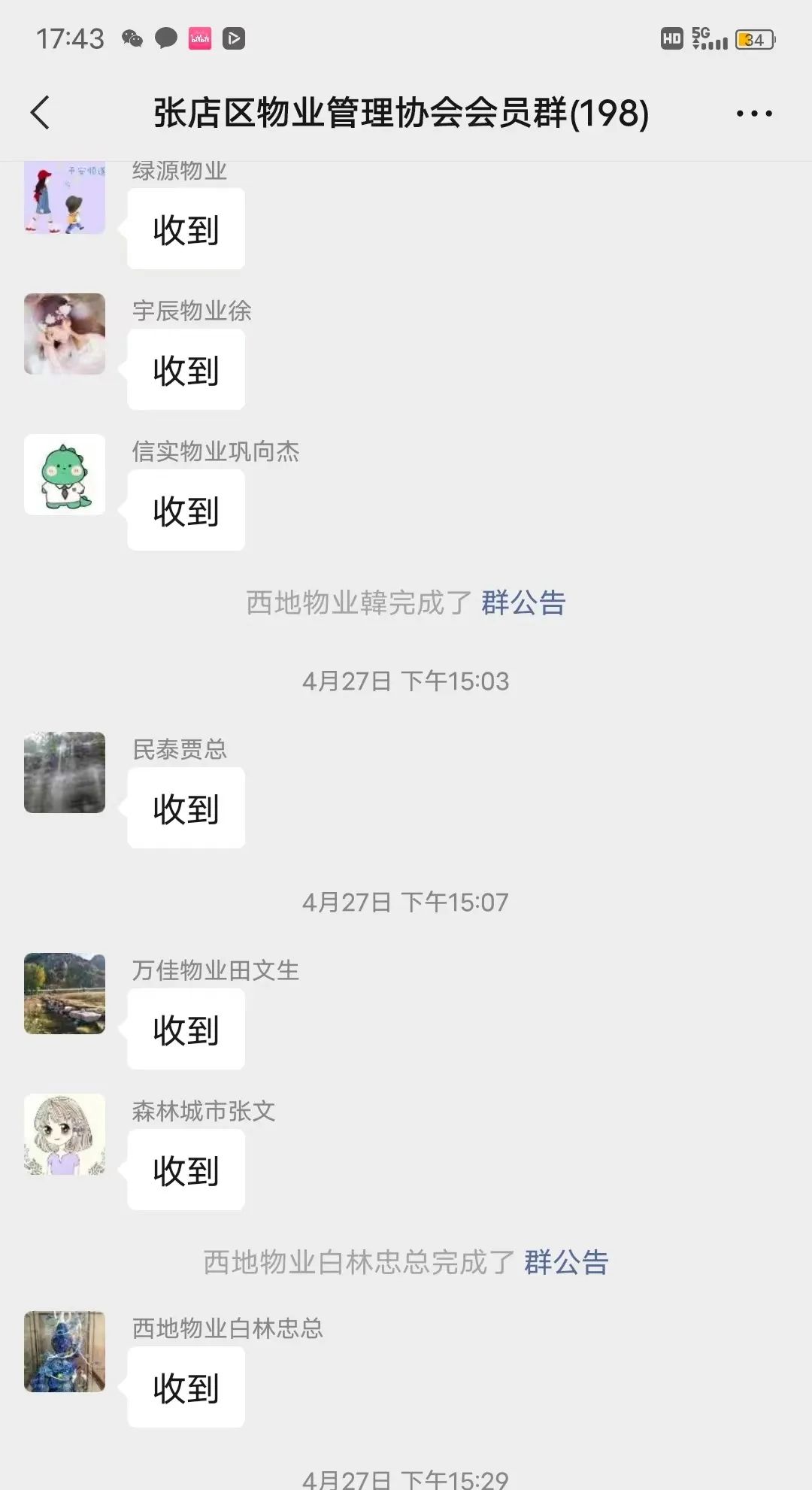The width and height of the screenshot is (812, 1490).
Task: Tap 民泰贾总's avatar
Action: point(65,772)
